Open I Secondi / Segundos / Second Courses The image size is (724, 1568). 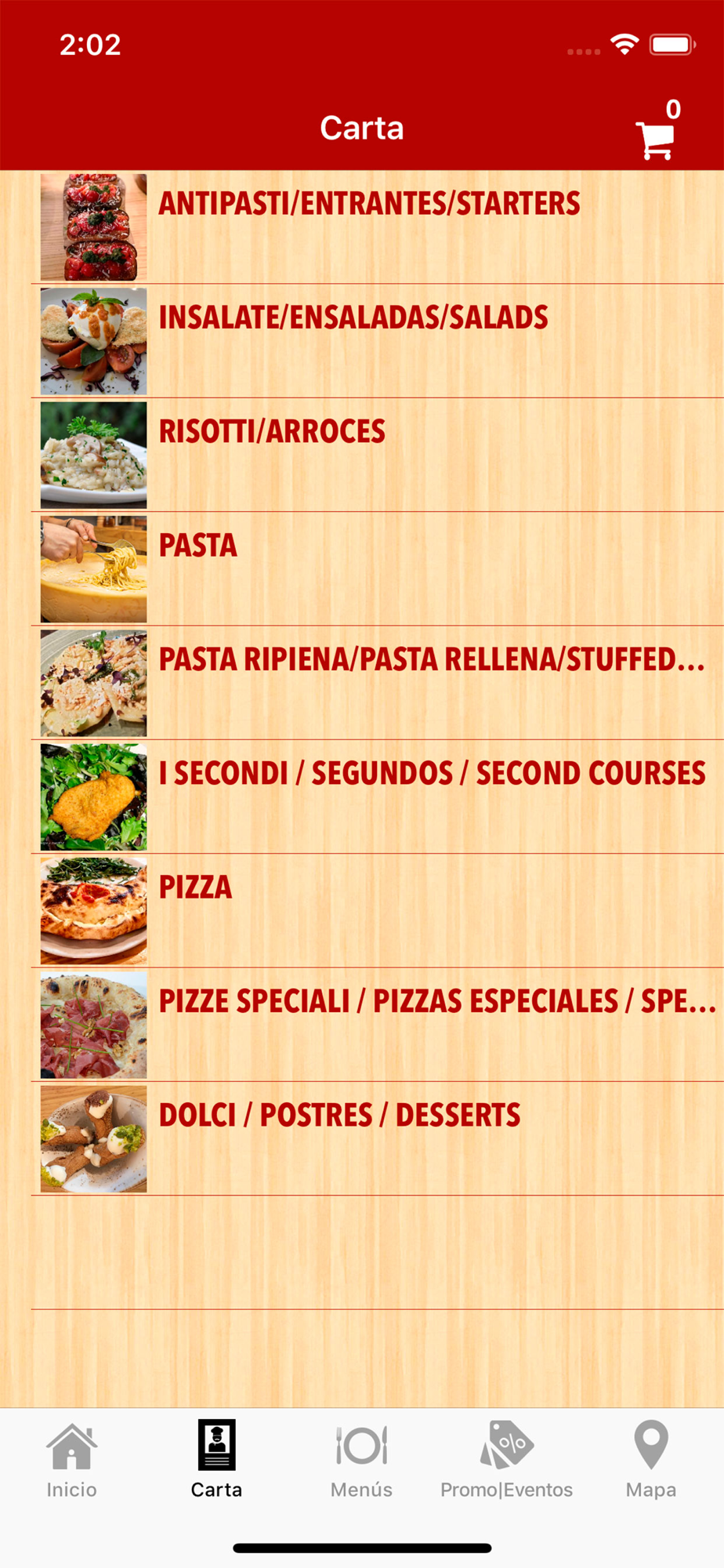click(377, 797)
